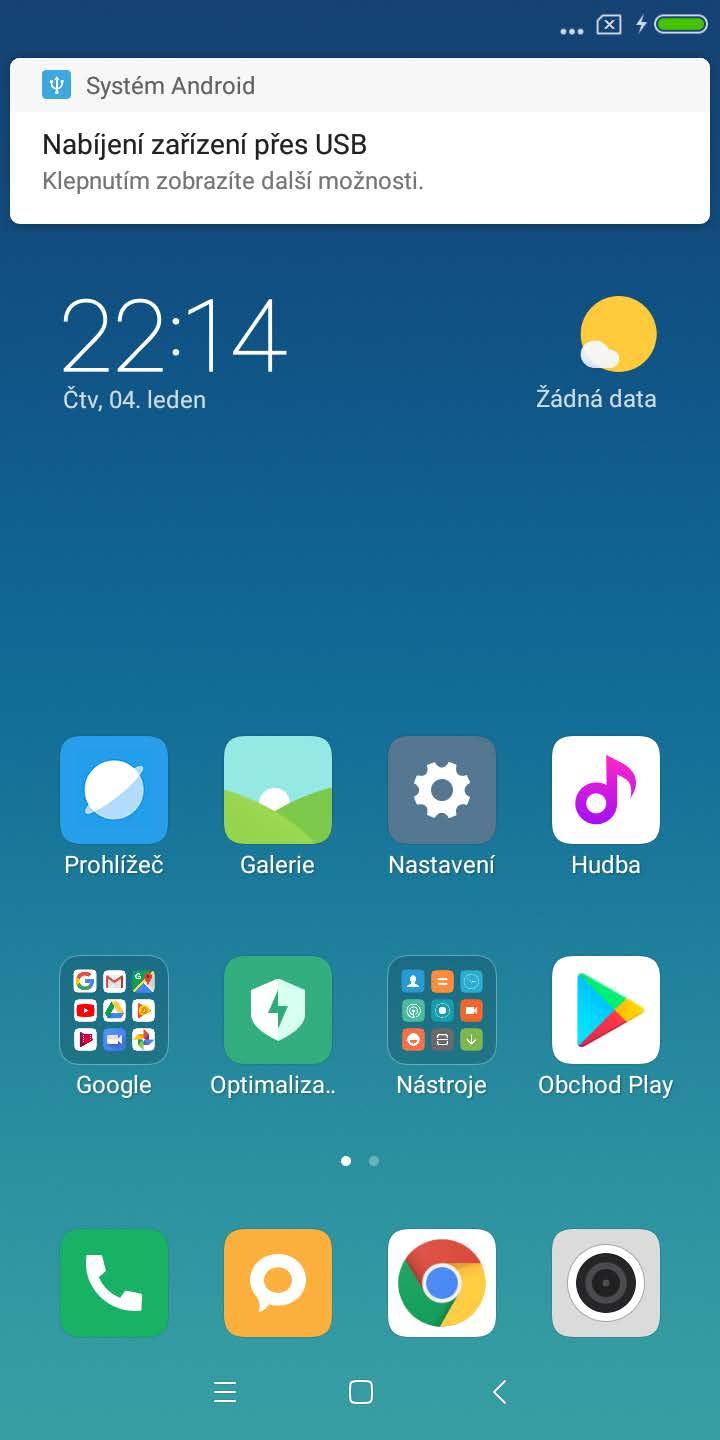Open the Galerie app
The height and width of the screenshot is (1440, 720).
278,790
